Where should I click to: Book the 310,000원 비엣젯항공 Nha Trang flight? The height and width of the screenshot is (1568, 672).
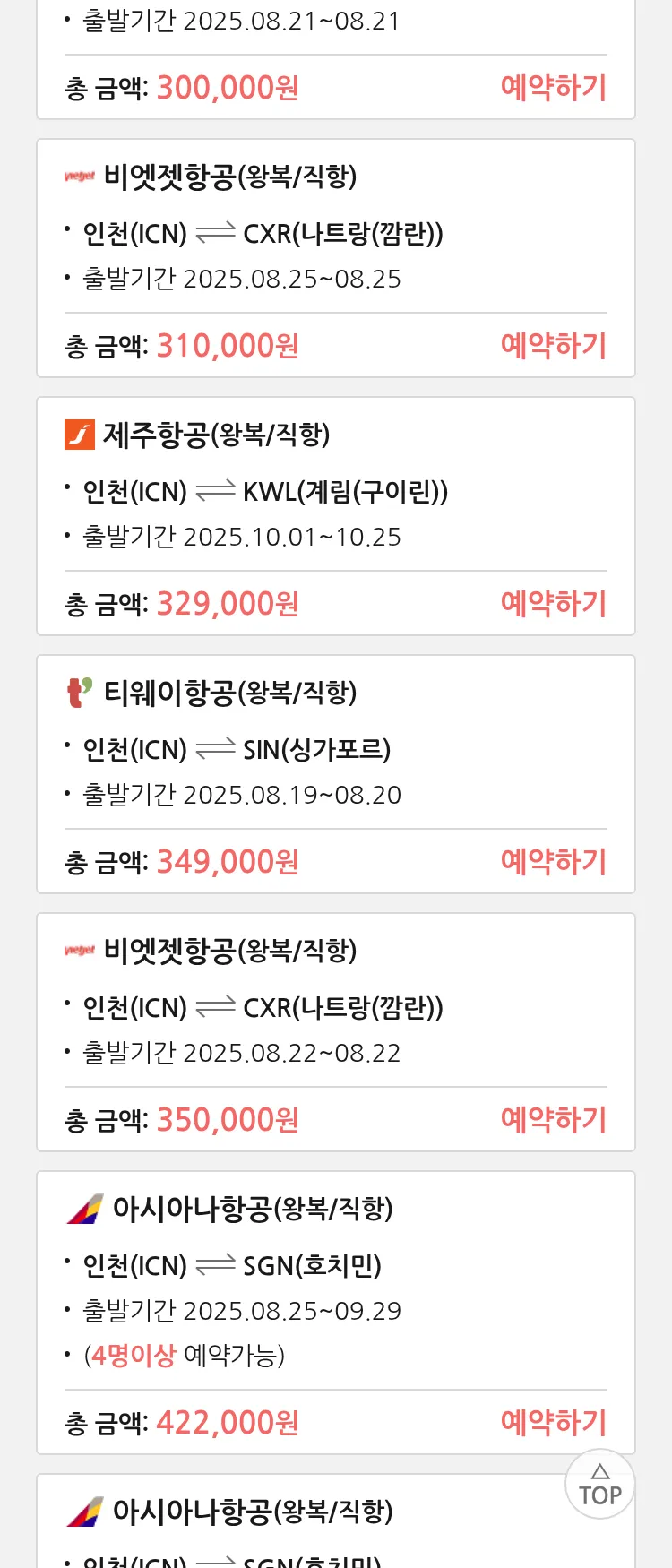tap(553, 346)
